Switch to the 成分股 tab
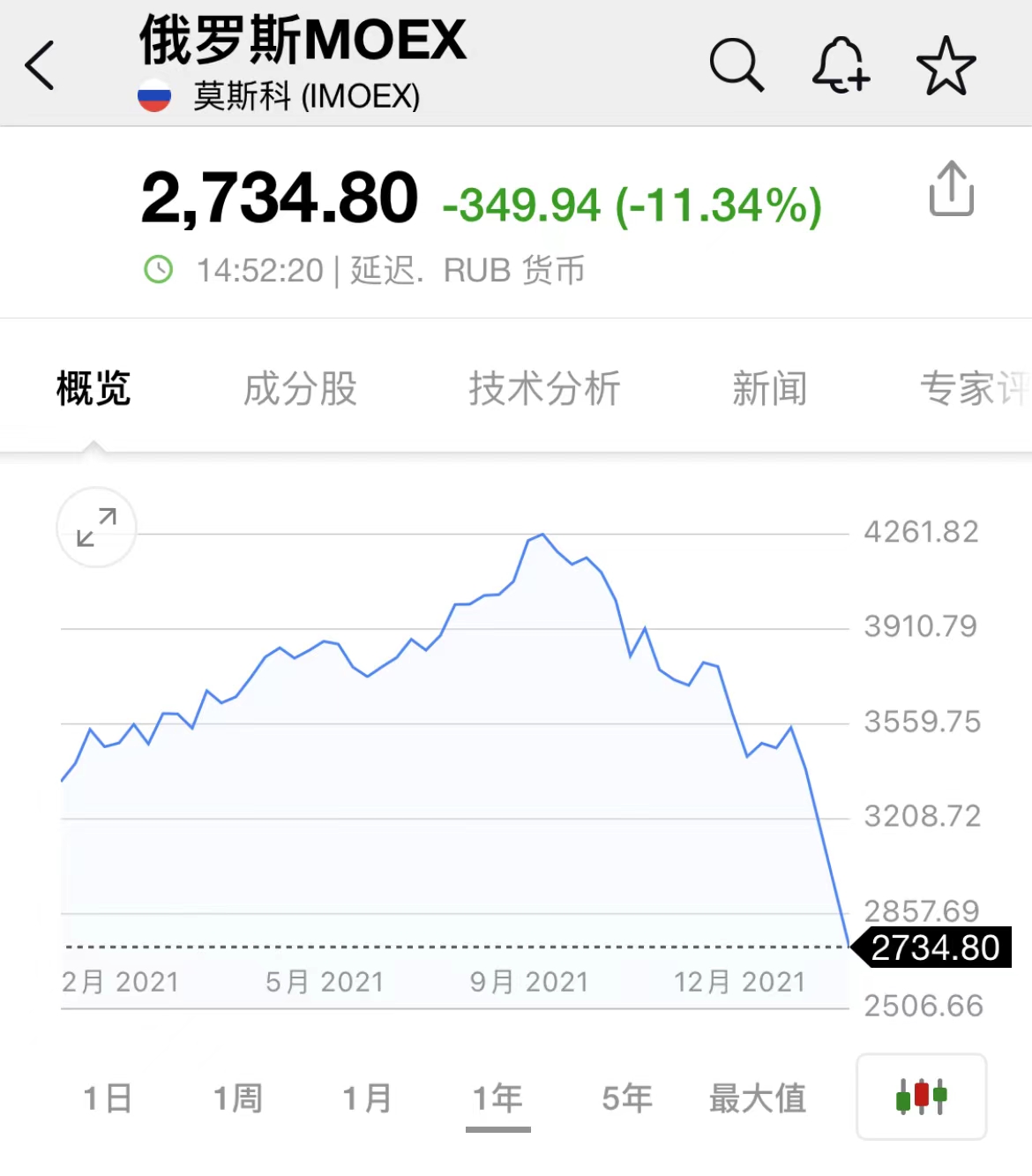The image size is (1032, 1176). 300,388
